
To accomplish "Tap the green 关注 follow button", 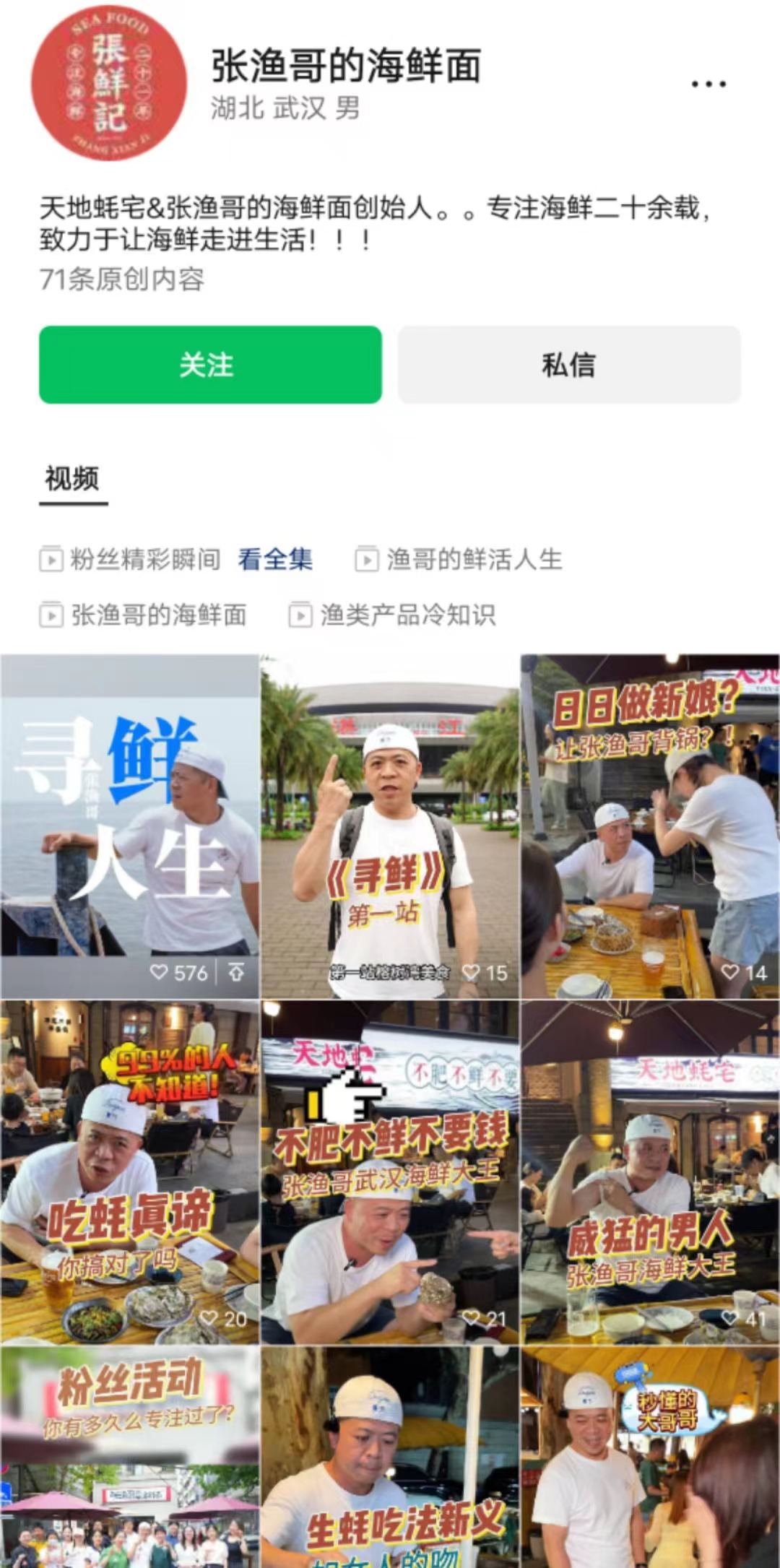I will point(210,365).
